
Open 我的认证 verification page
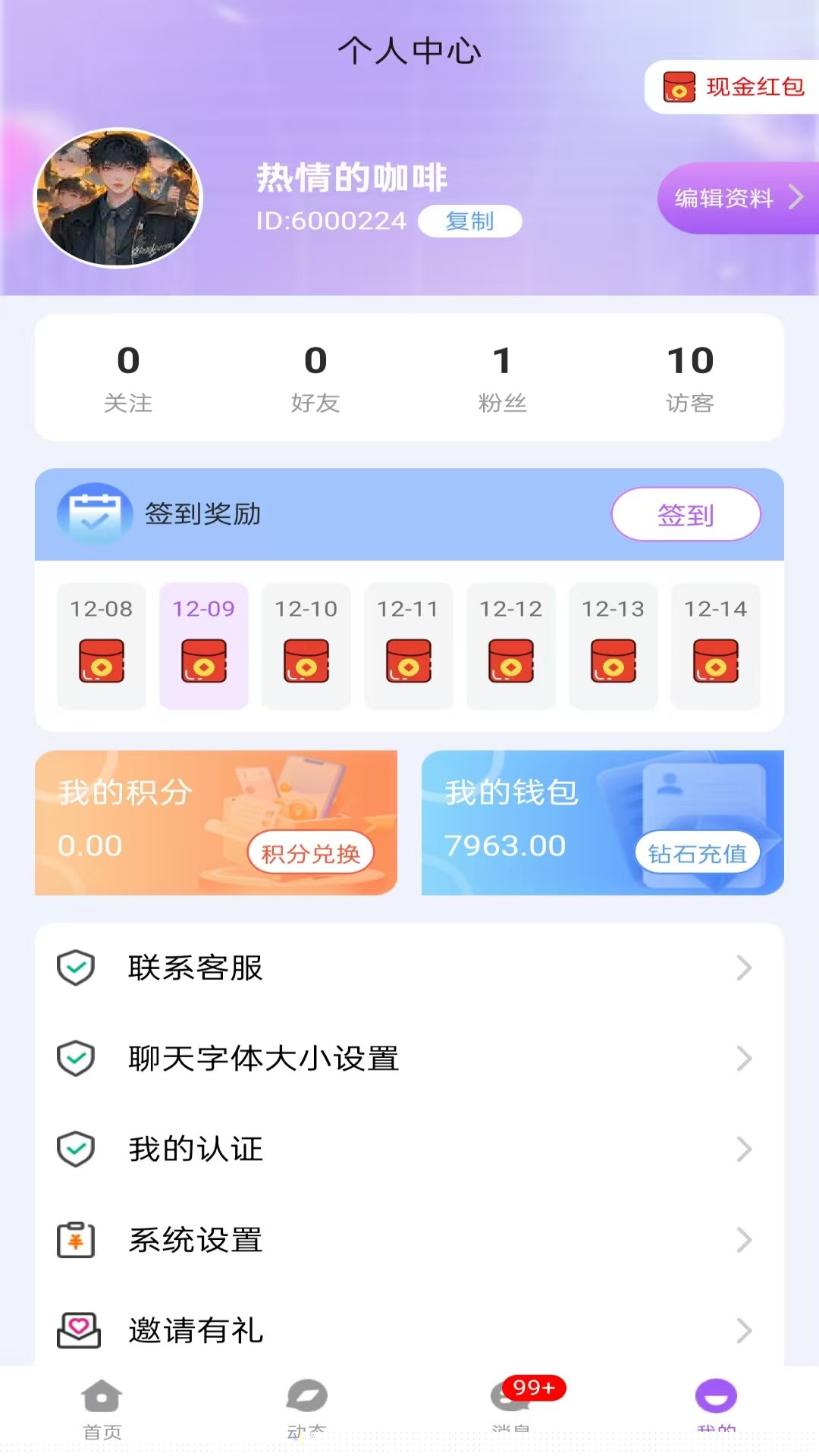click(x=409, y=1150)
